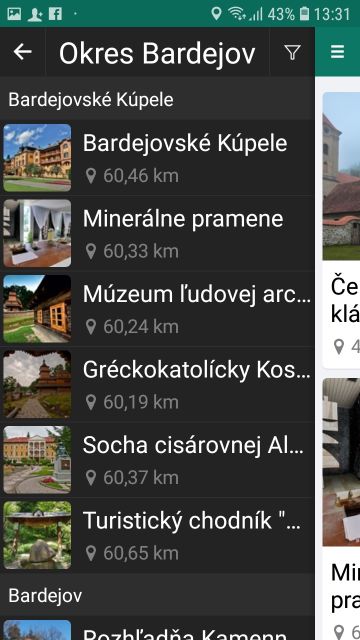
Task: Go back with the arrow icon
Action: [22, 52]
